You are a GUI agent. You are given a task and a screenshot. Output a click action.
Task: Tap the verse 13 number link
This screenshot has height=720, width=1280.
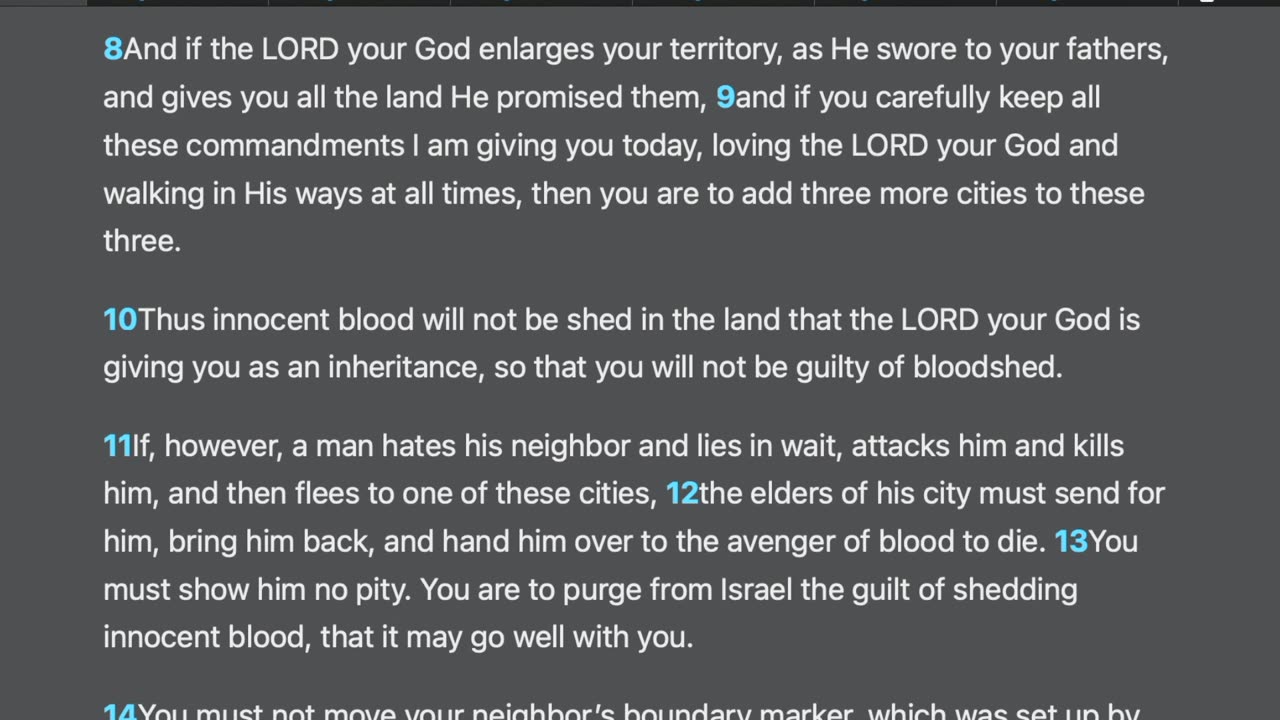click(1070, 542)
